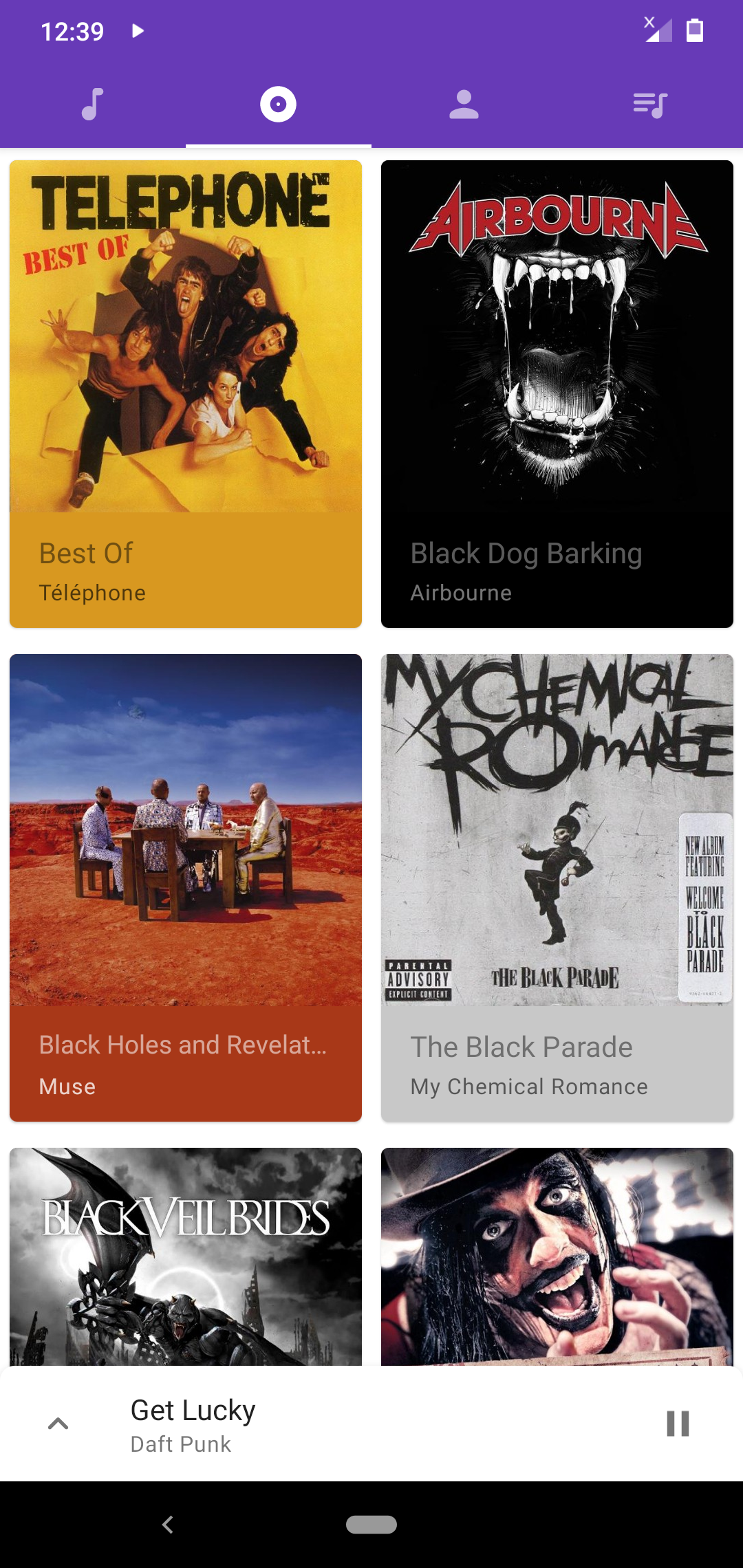Open the playlists tab
The width and height of the screenshot is (743, 1568).
[x=650, y=105]
